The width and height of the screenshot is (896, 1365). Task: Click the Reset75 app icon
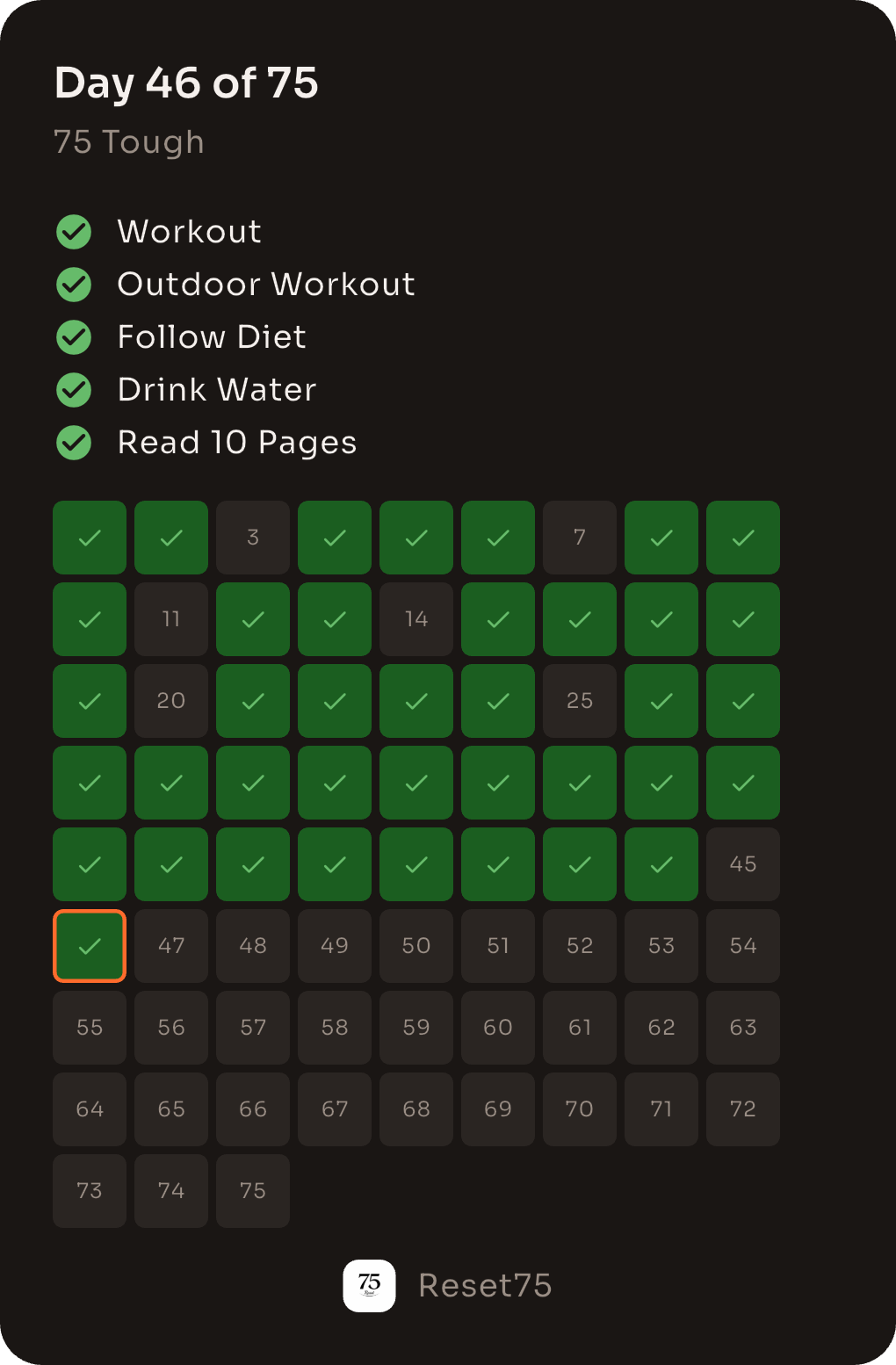tap(369, 1285)
